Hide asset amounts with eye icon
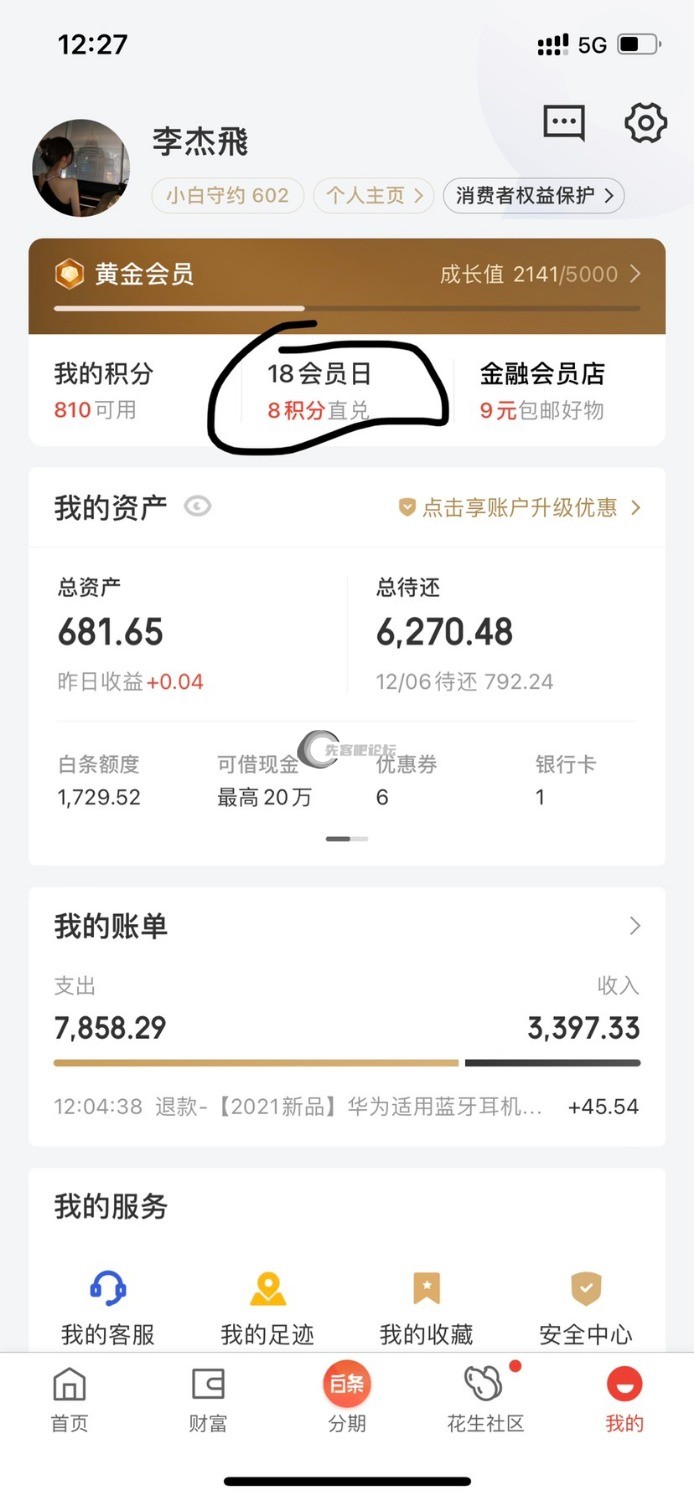The image size is (694, 1500). pyautogui.click(x=198, y=507)
